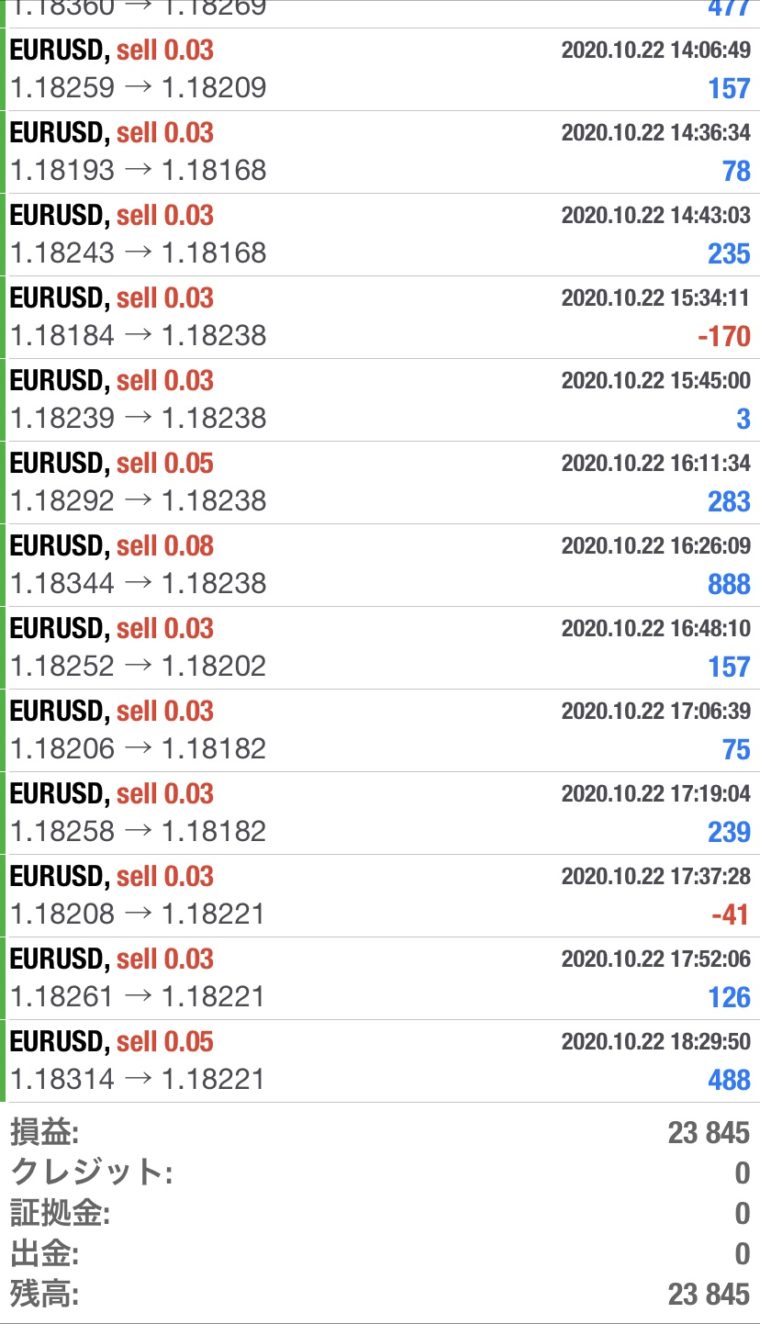Expand the sell 0.05 trade at 16:11:34
Screen dimensions: 760x1324
(x=380, y=483)
